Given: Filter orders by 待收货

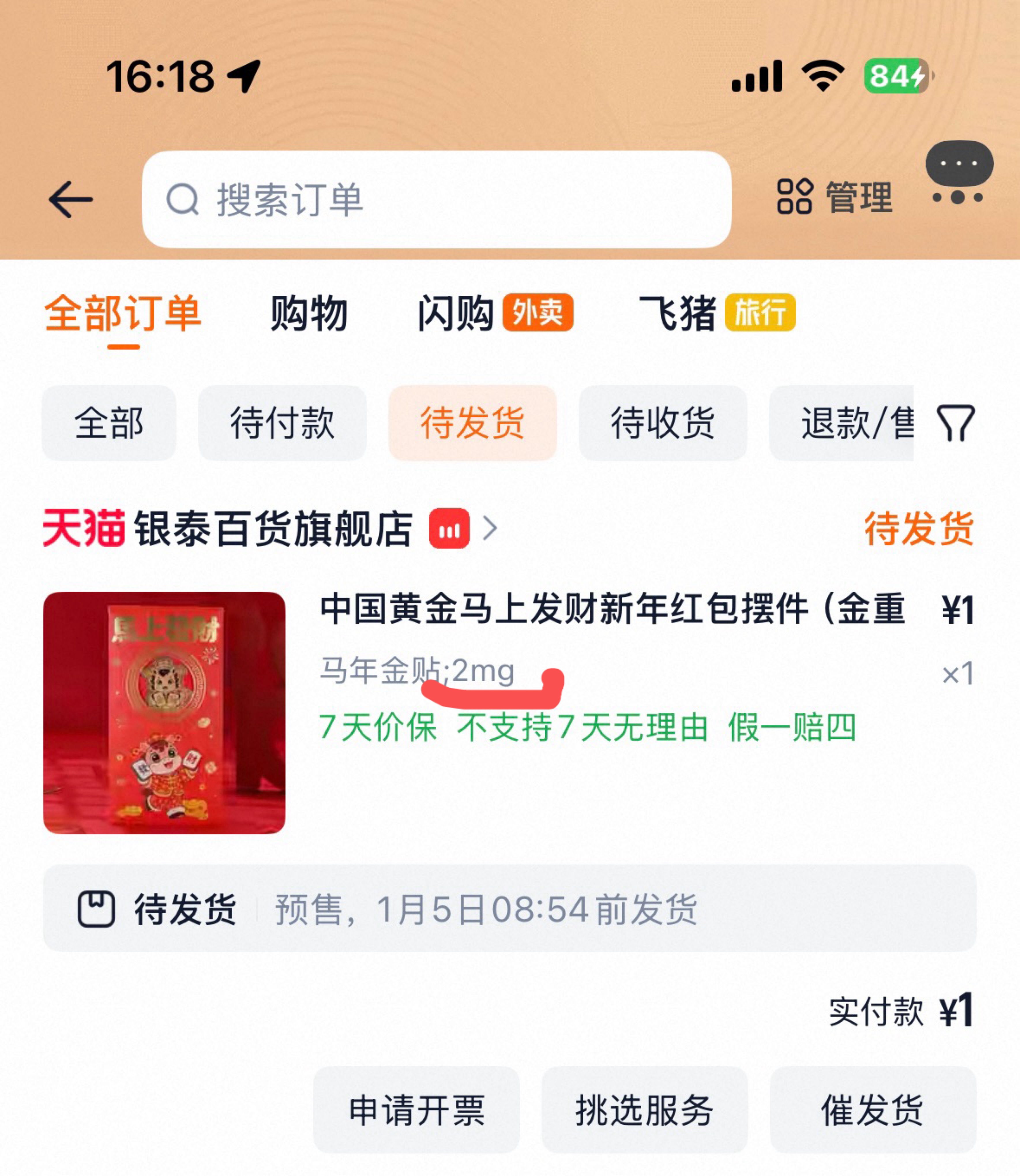Looking at the screenshot, I should point(662,423).
